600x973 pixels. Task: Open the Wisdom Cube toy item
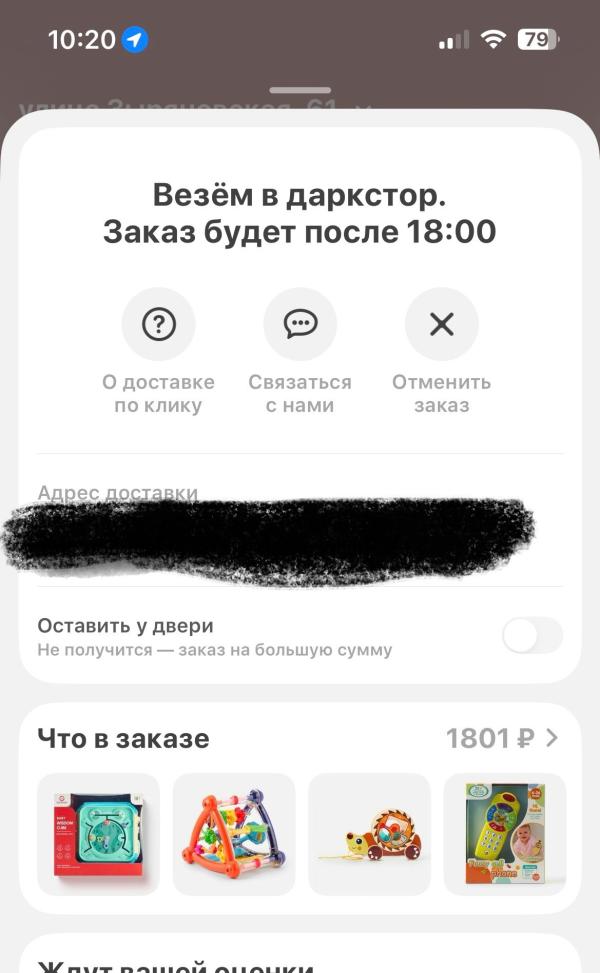pyautogui.click(x=98, y=834)
